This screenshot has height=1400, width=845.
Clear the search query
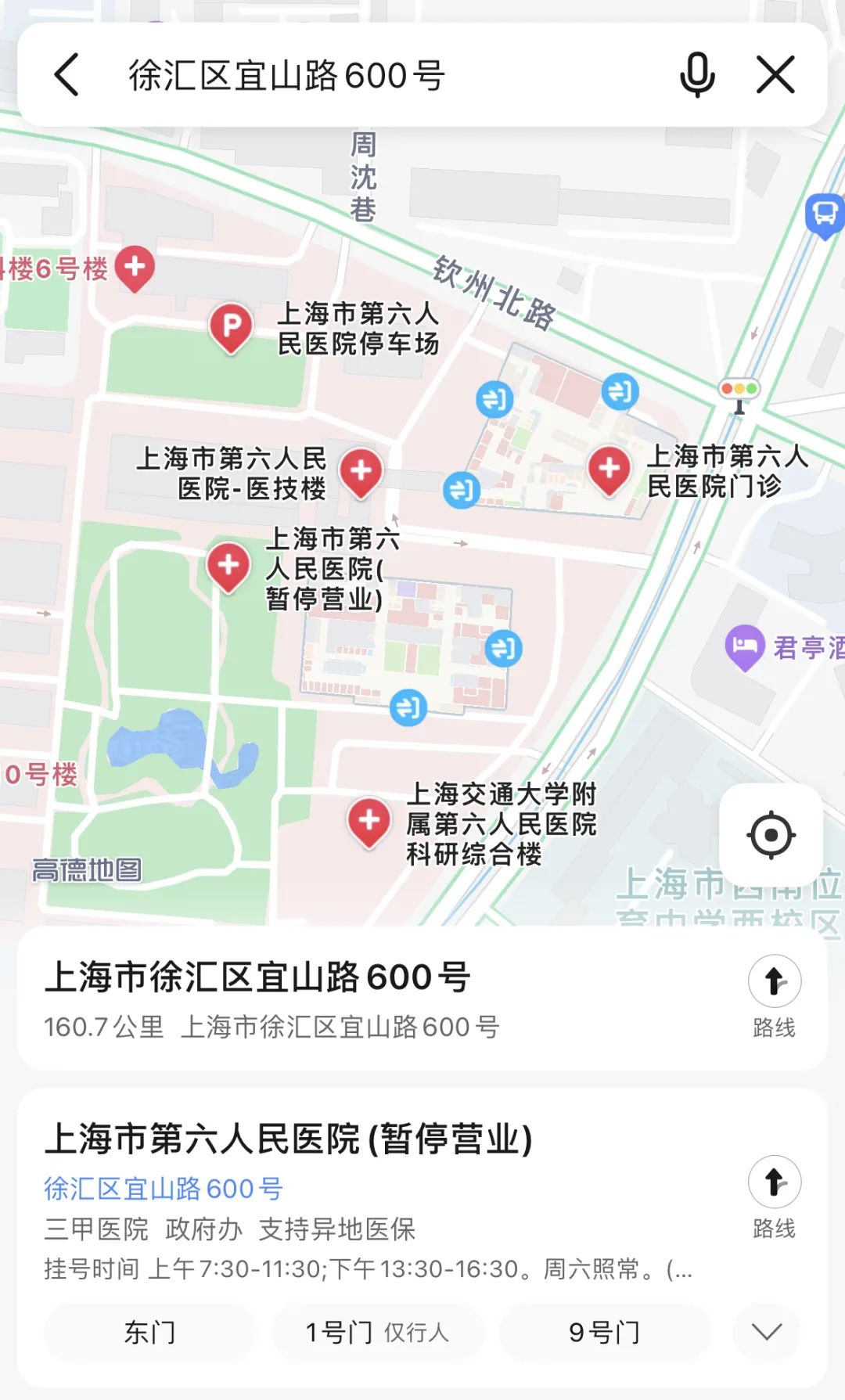pos(775,75)
